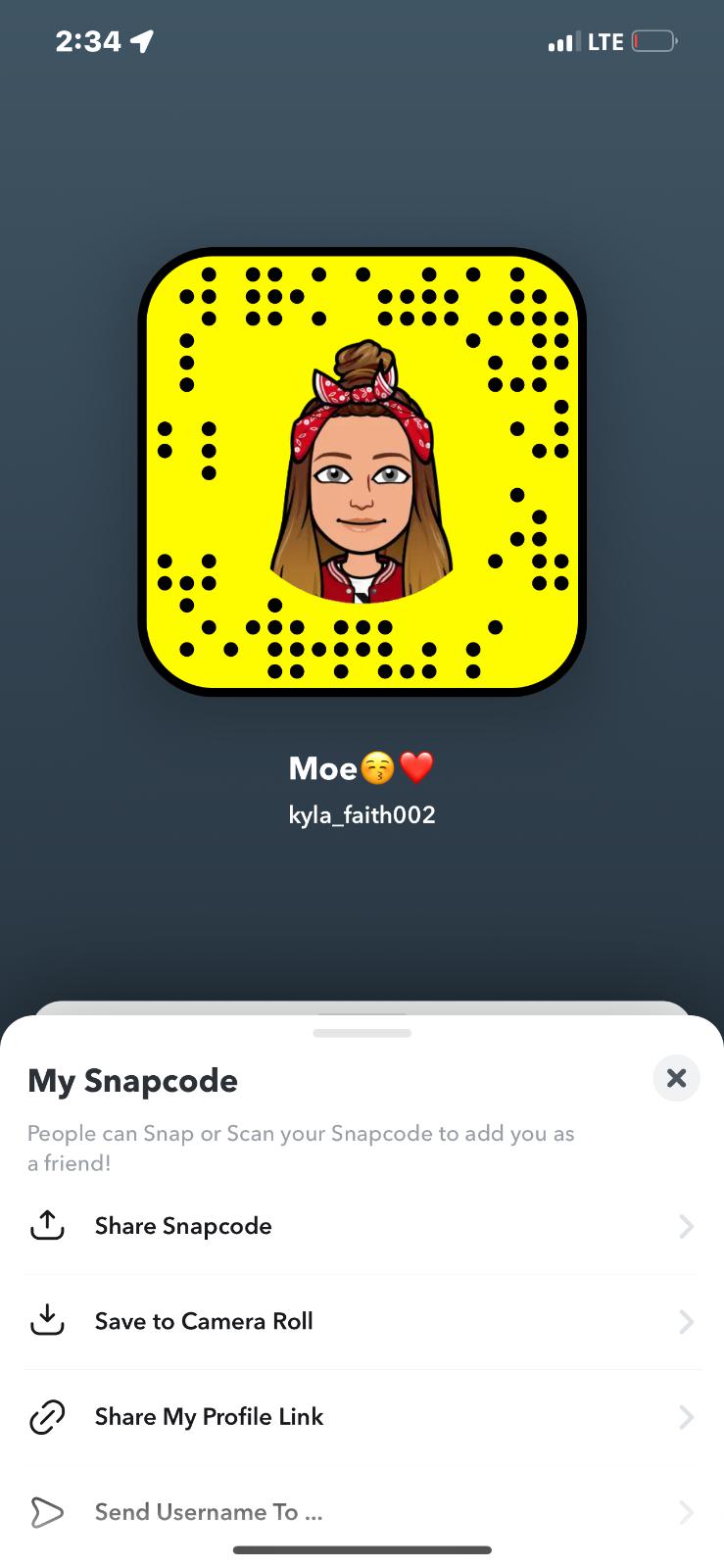Close the My Snapcode sheet

click(676, 1078)
